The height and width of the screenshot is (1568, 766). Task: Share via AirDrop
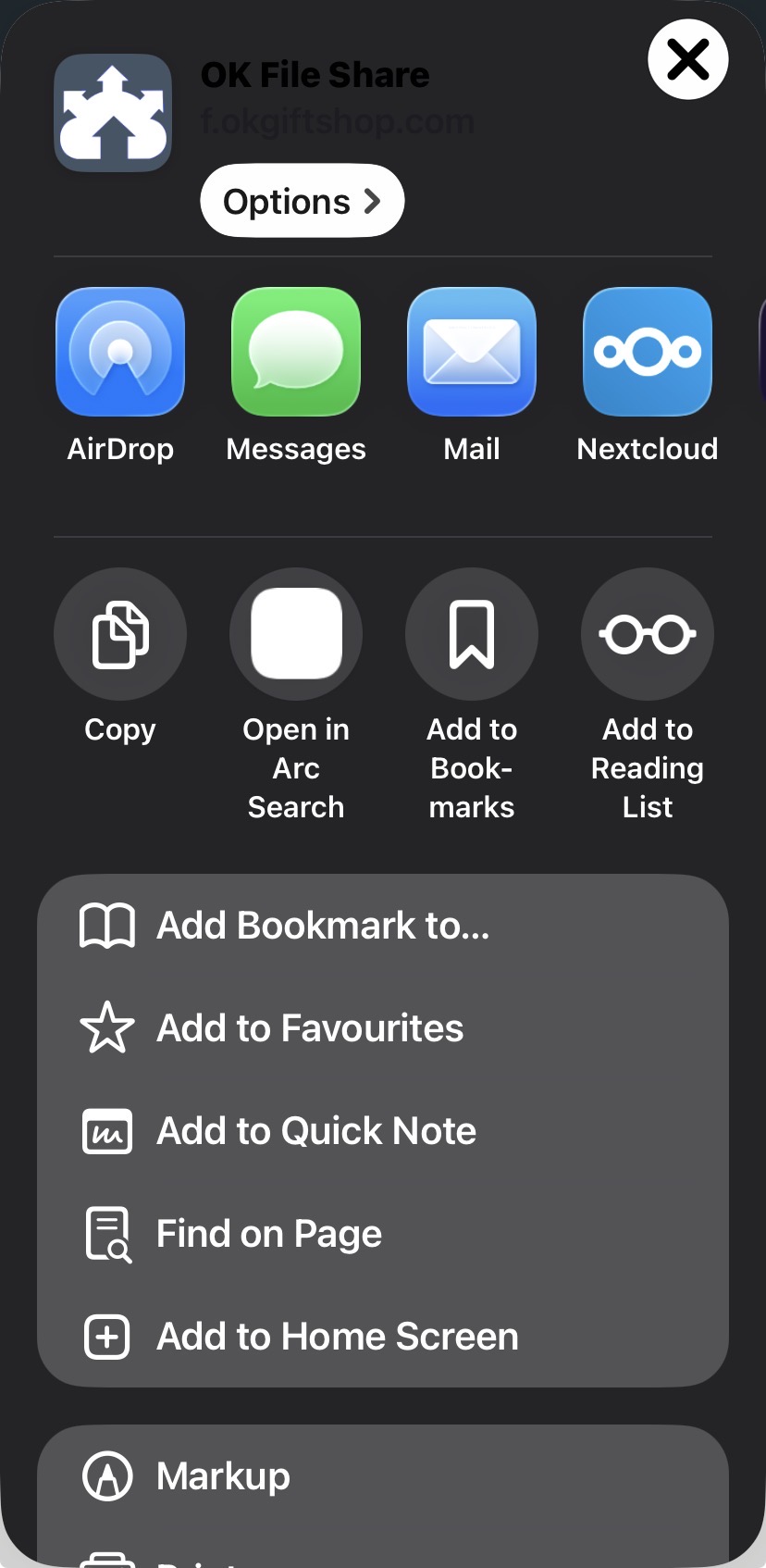click(x=120, y=353)
